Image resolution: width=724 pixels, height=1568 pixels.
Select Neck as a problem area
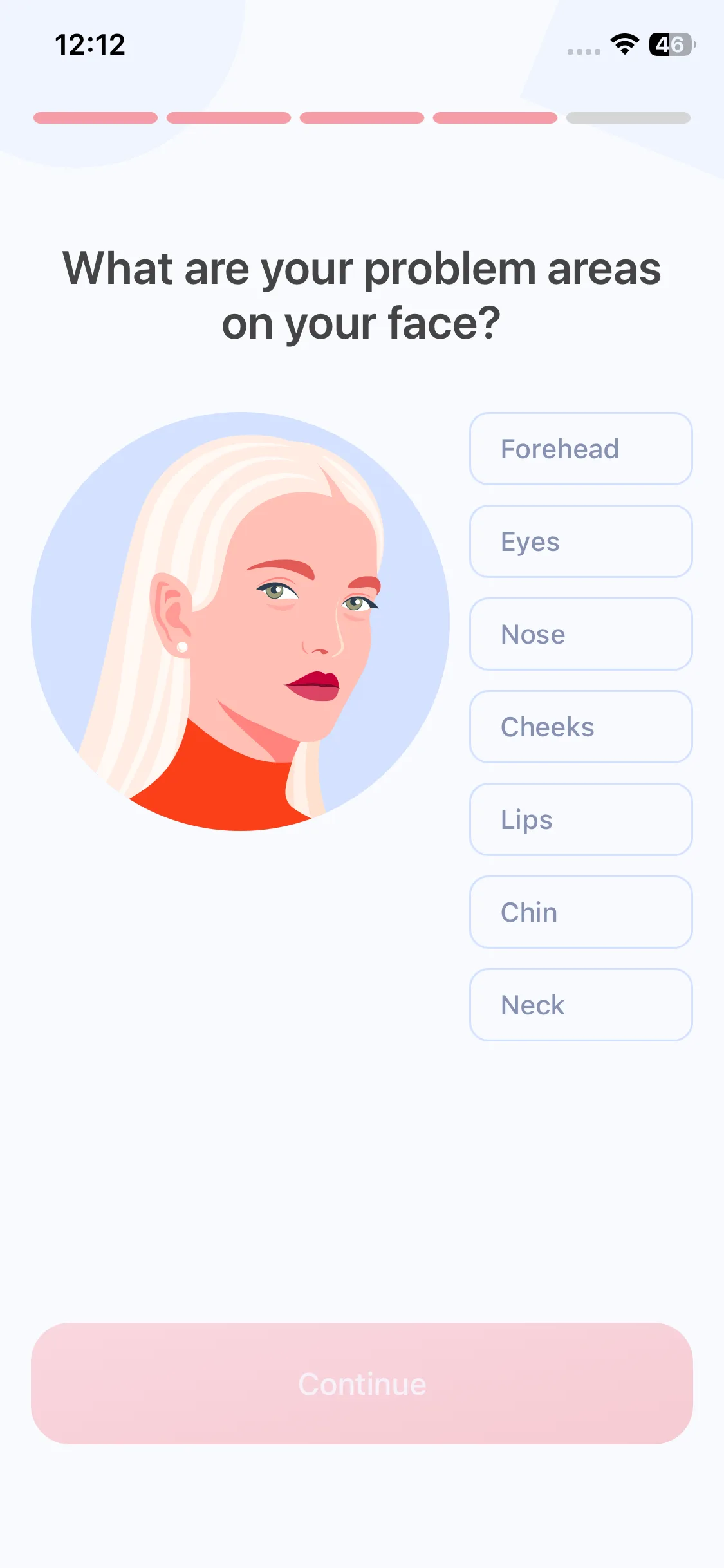coord(580,1005)
